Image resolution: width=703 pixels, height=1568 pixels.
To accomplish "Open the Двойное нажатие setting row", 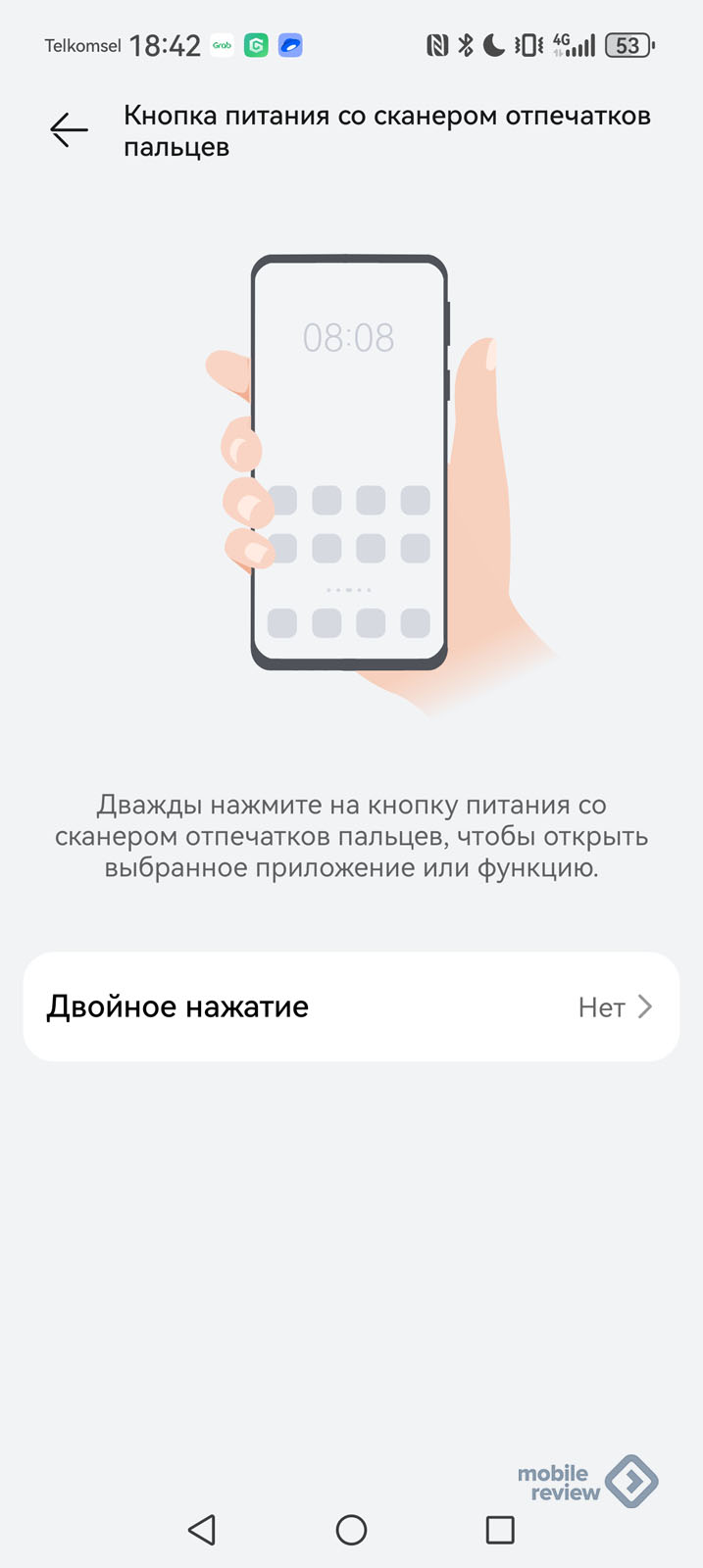I will point(351,1006).
